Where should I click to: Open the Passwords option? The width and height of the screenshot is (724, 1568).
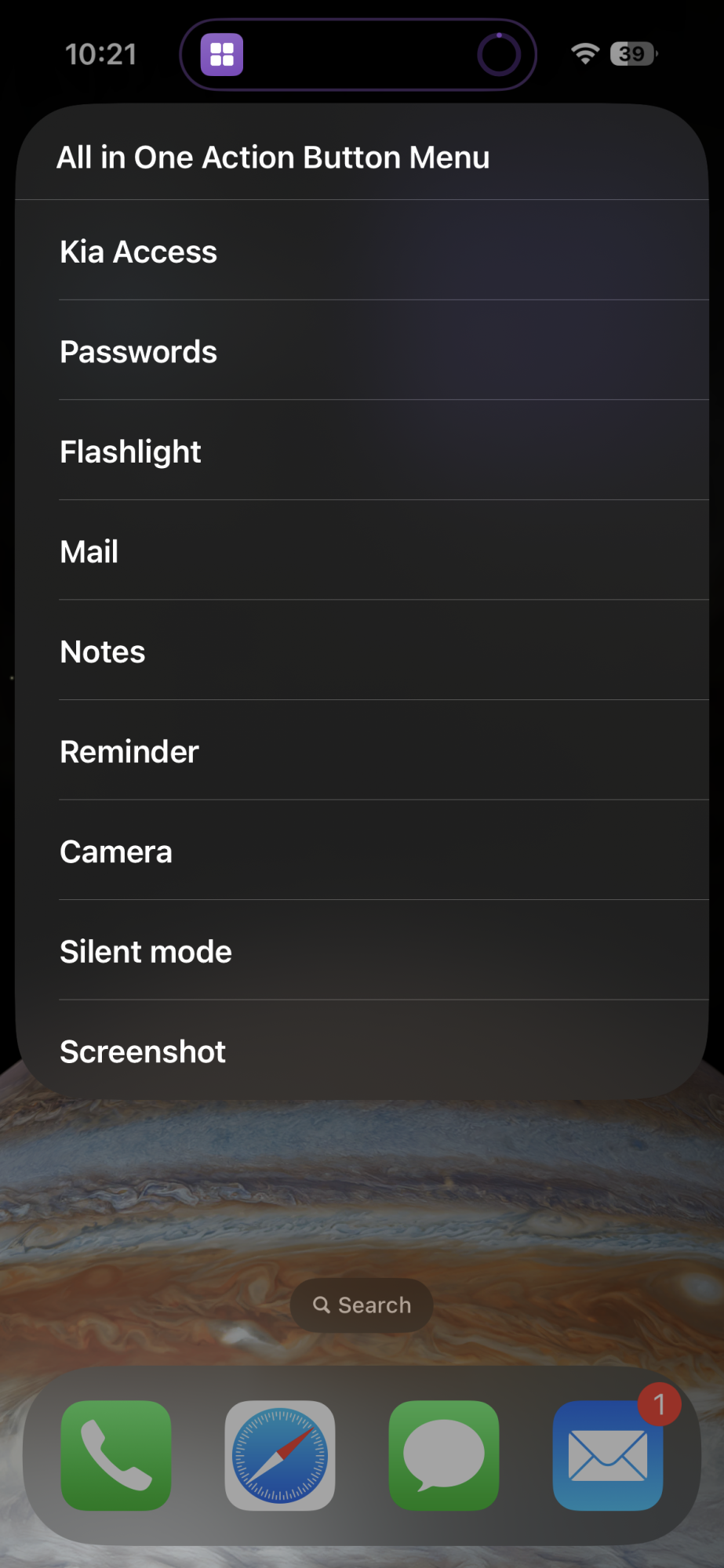pos(361,352)
